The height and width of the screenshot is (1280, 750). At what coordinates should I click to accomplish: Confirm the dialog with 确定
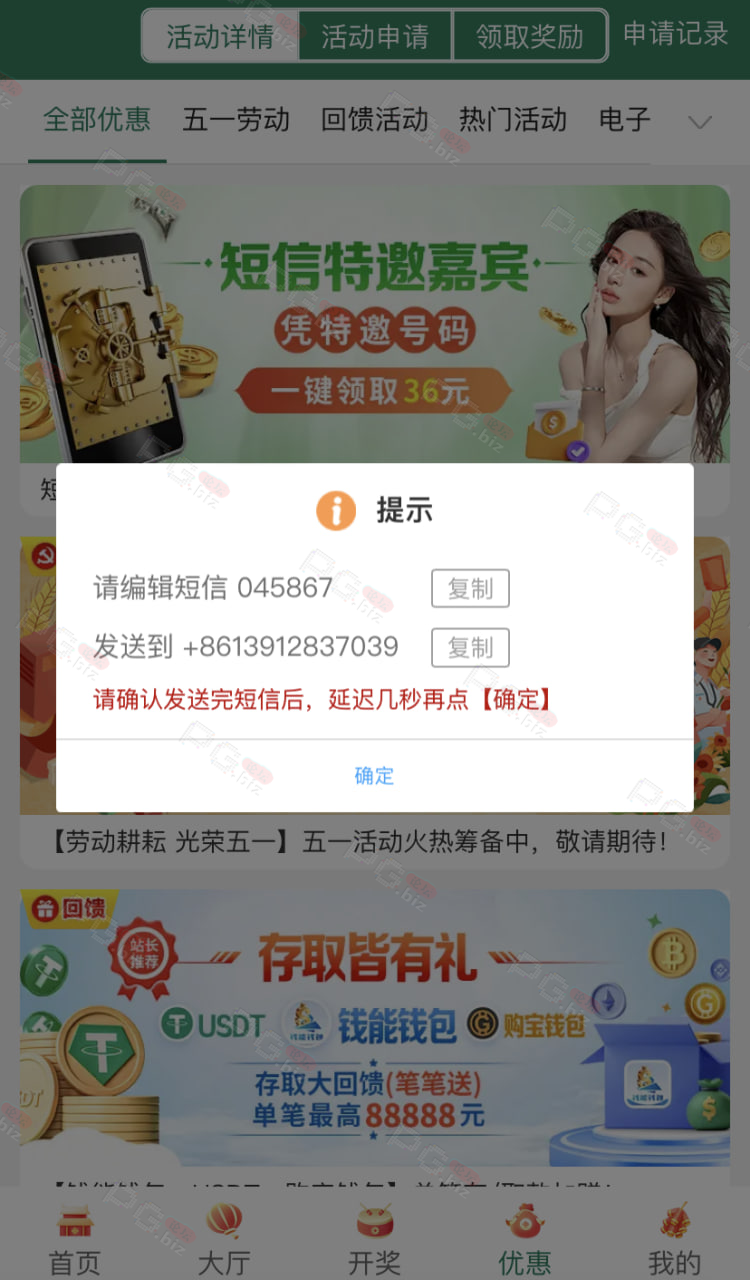click(374, 776)
